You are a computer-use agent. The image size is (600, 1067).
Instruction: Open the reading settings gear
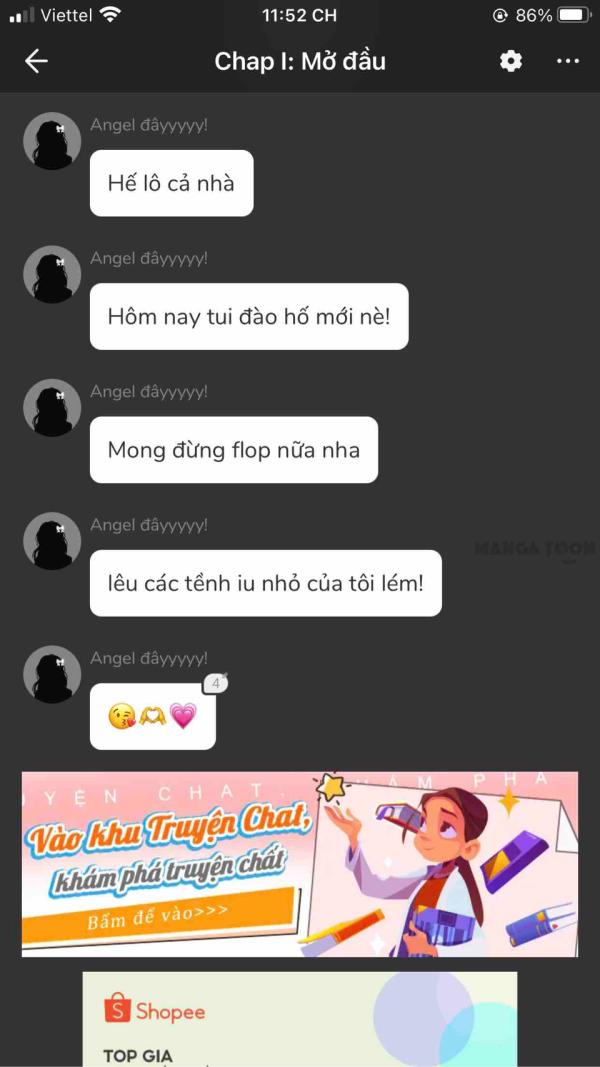pyautogui.click(x=511, y=61)
